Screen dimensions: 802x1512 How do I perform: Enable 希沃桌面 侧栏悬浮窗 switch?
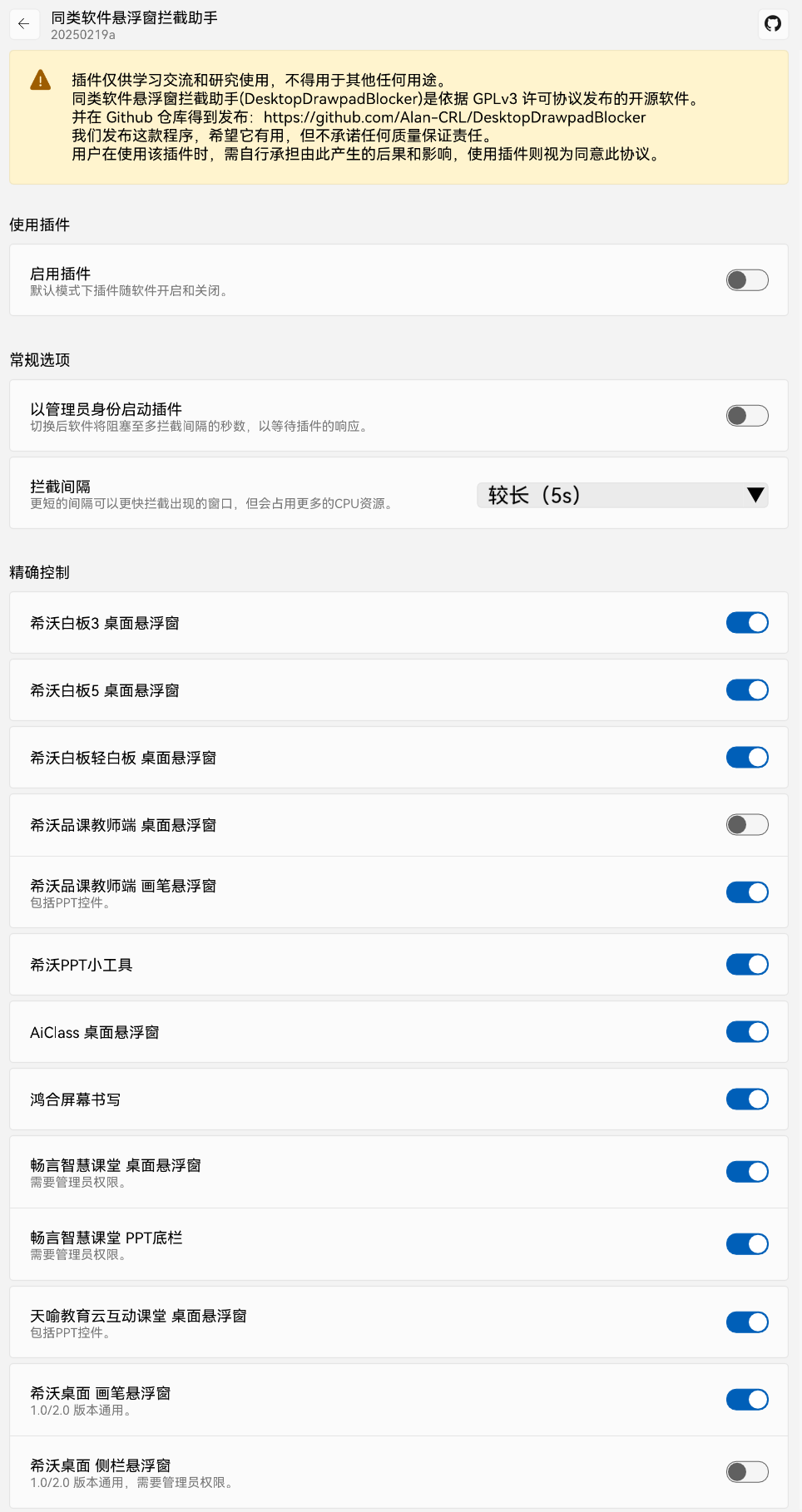pos(746,1472)
